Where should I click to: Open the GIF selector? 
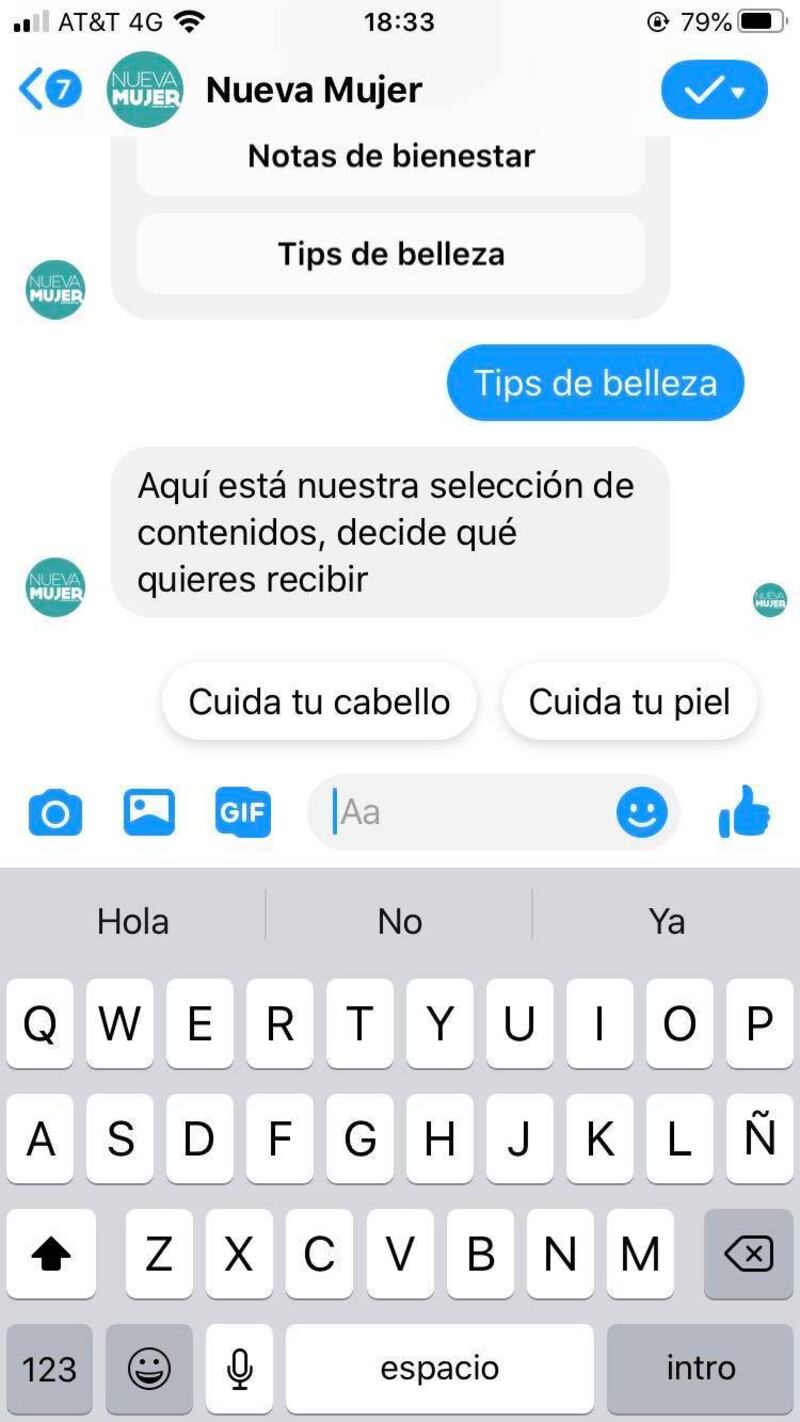pos(242,812)
